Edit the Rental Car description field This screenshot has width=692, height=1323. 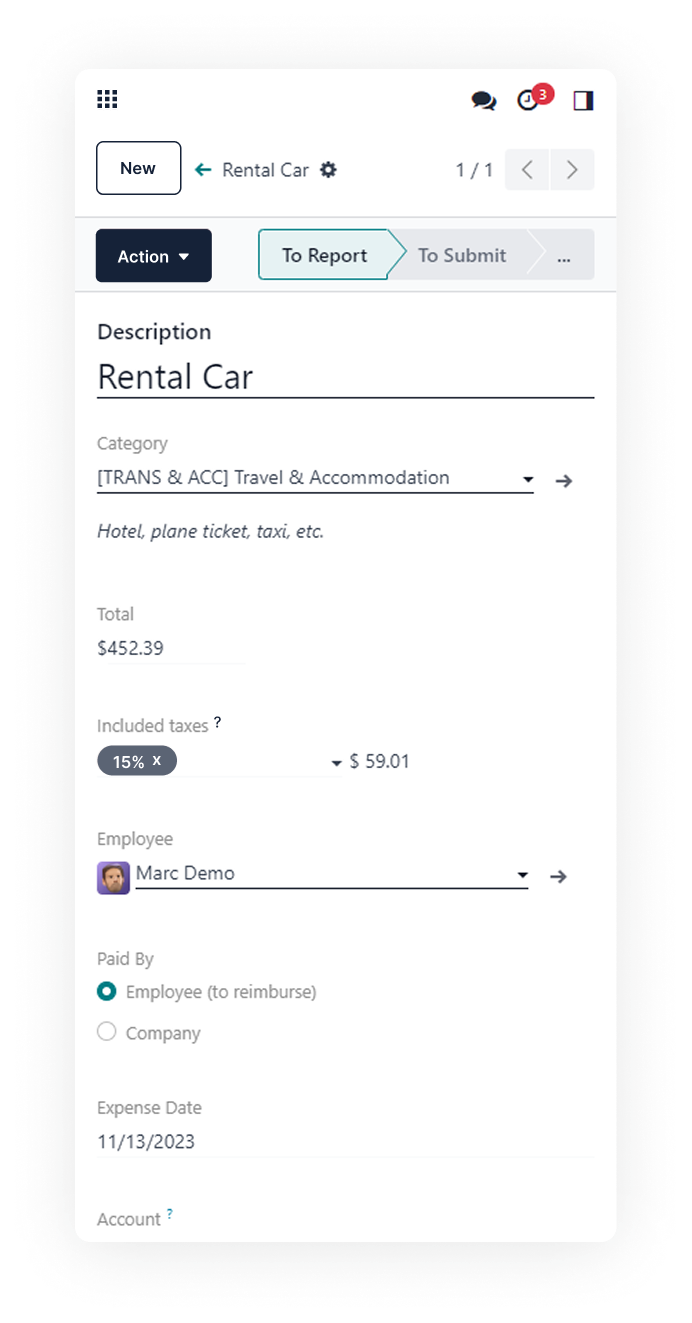345,377
